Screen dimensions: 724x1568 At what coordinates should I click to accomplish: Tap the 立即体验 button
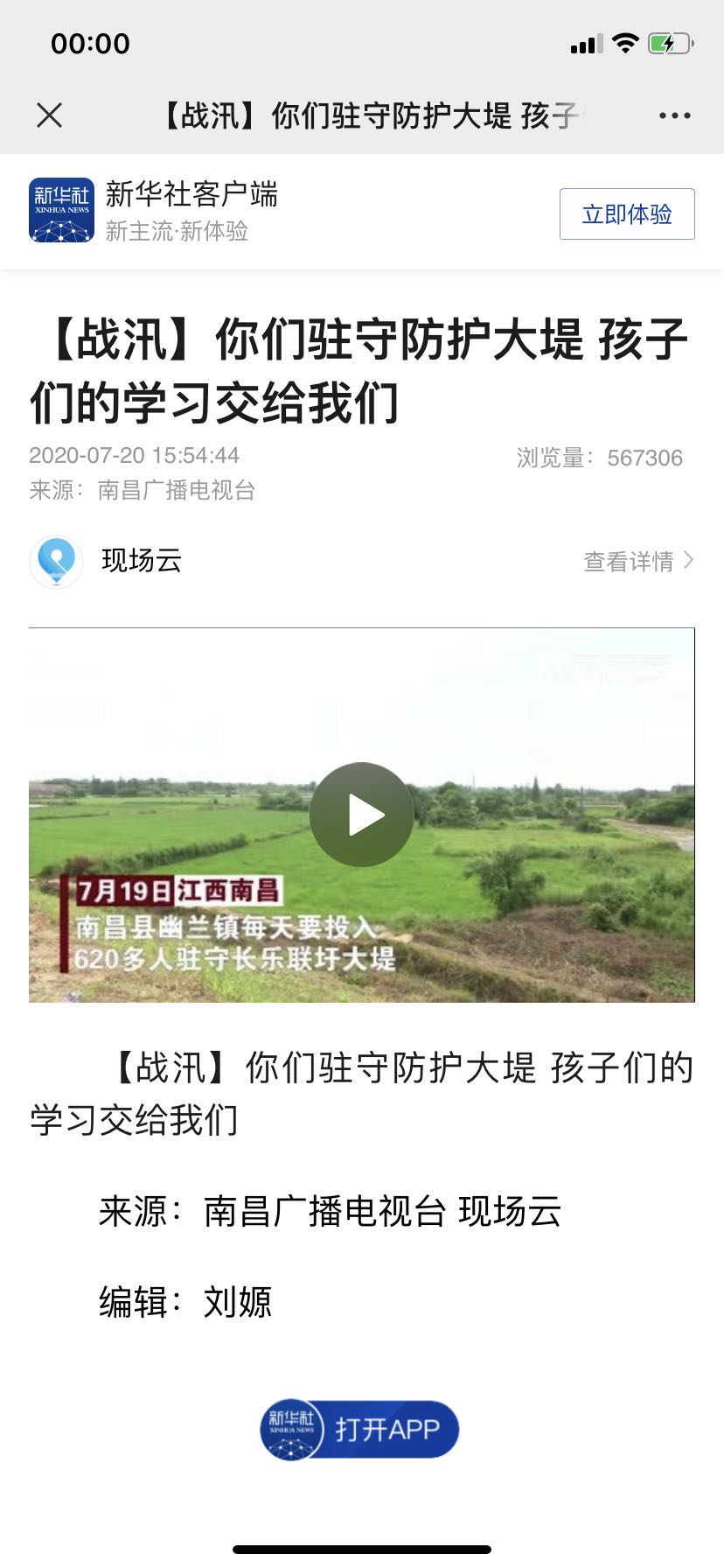tap(627, 213)
